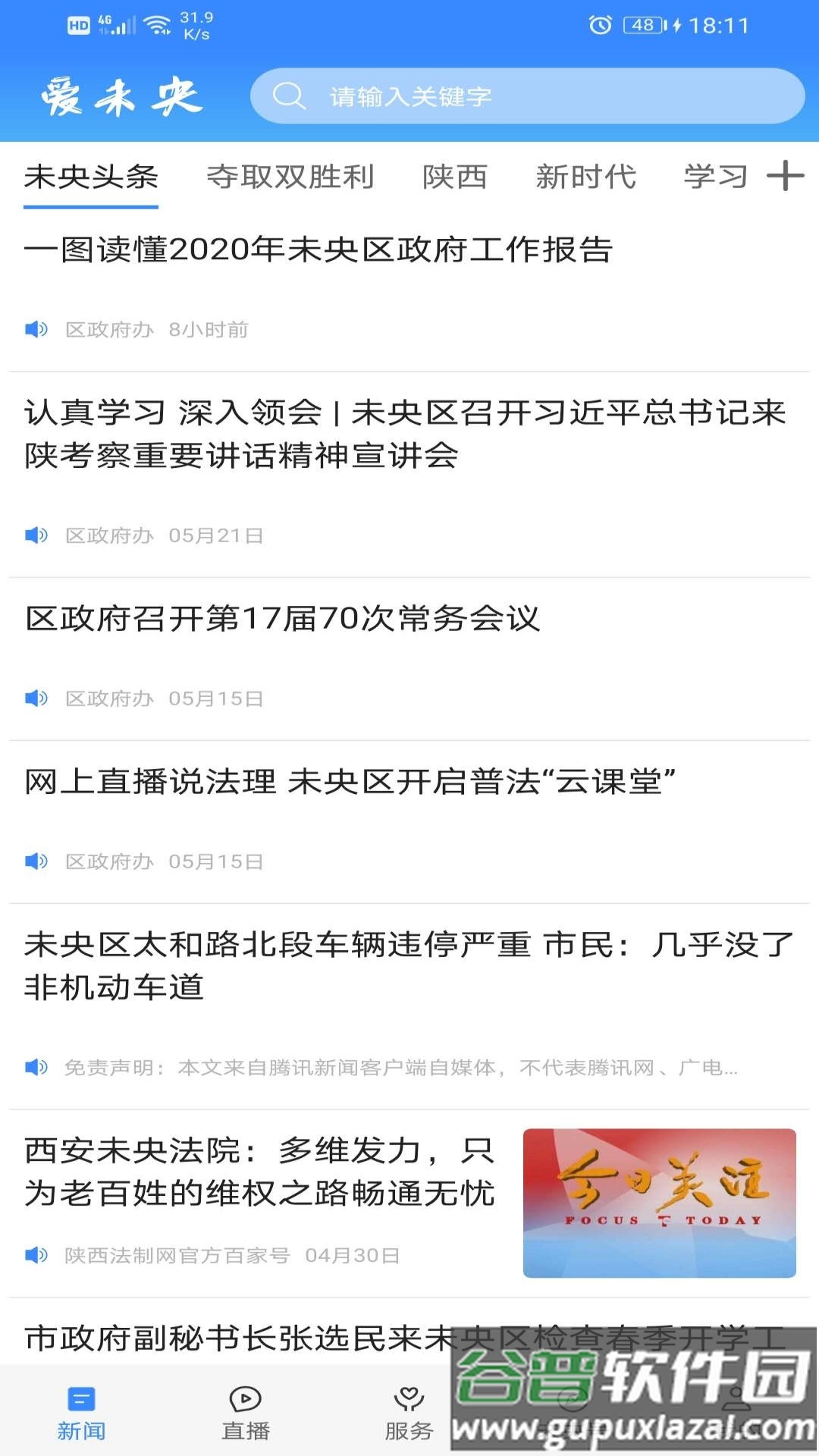Tap the plus icon to add channels

(x=786, y=178)
